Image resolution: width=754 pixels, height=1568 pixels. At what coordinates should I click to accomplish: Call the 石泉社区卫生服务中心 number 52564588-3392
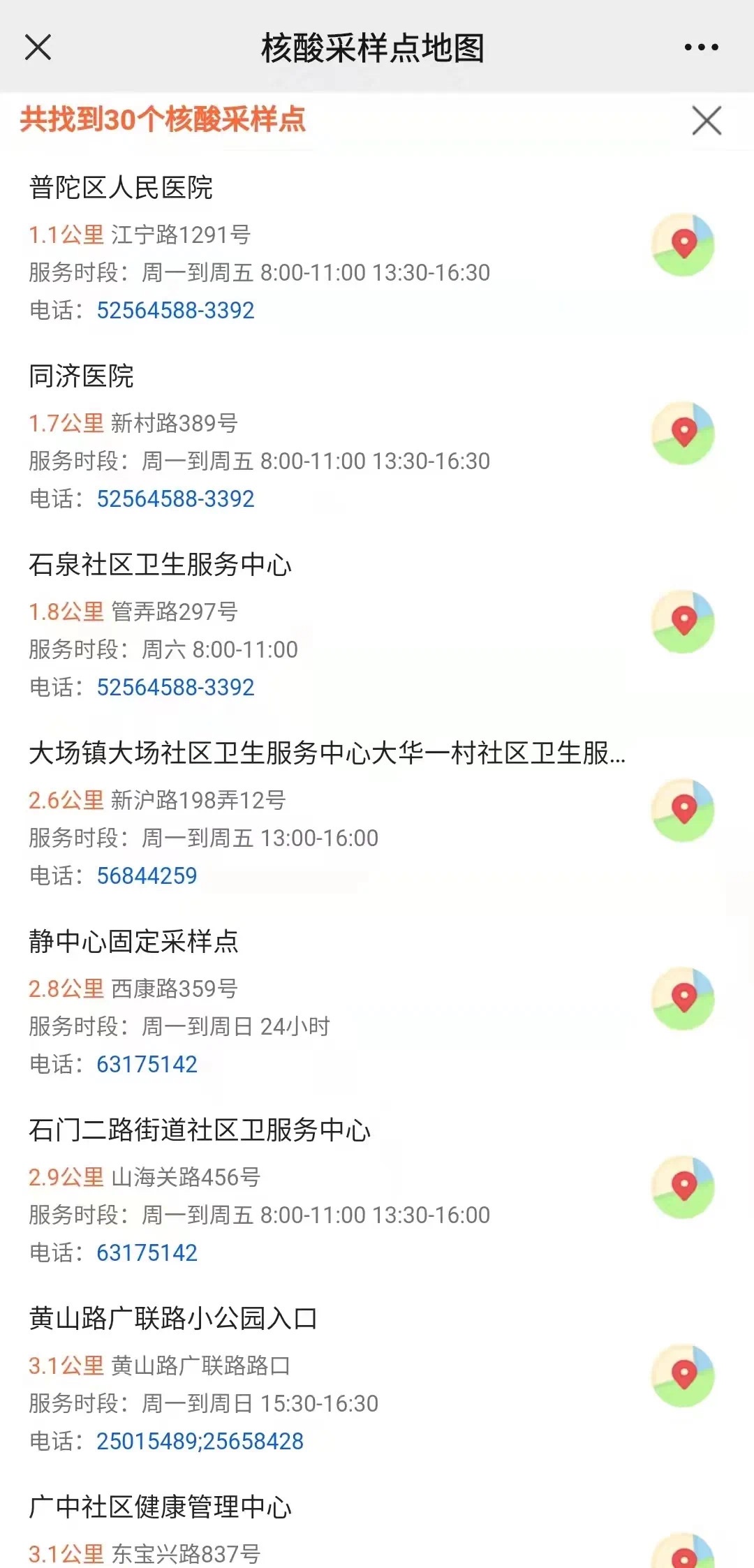pyautogui.click(x=175, y=687)
